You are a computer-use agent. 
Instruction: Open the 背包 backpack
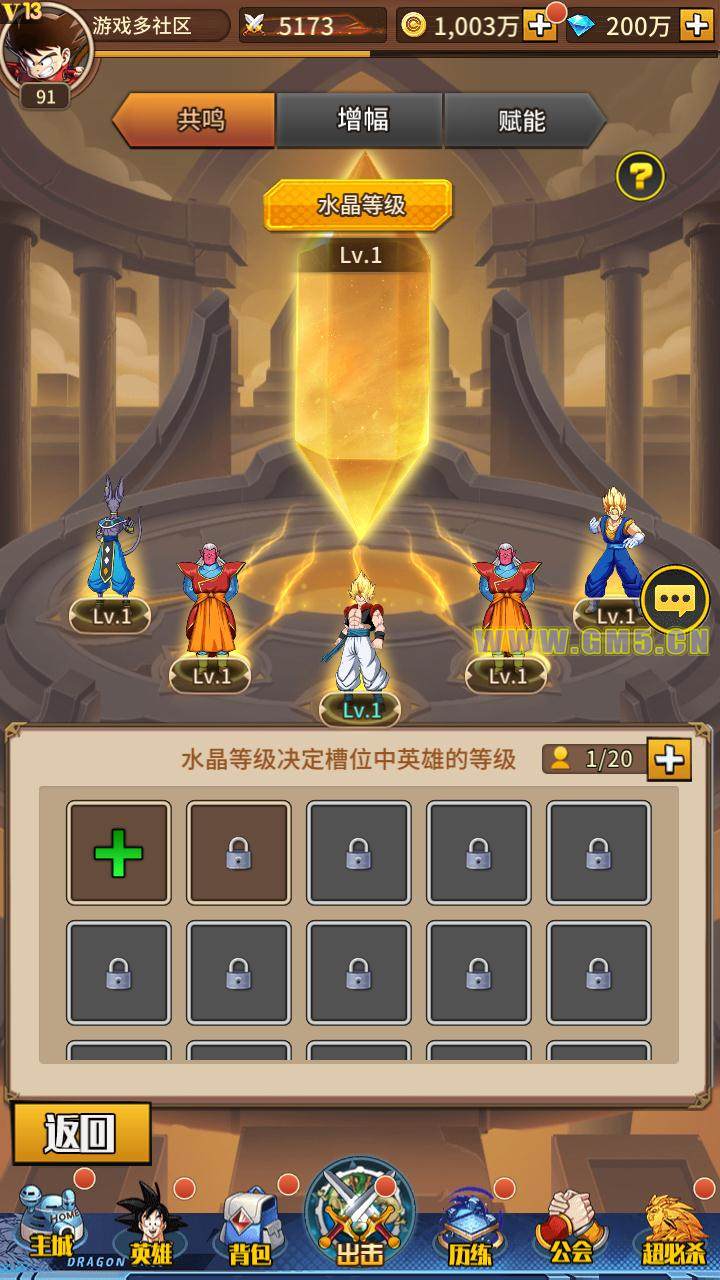tap(250, 1225)
